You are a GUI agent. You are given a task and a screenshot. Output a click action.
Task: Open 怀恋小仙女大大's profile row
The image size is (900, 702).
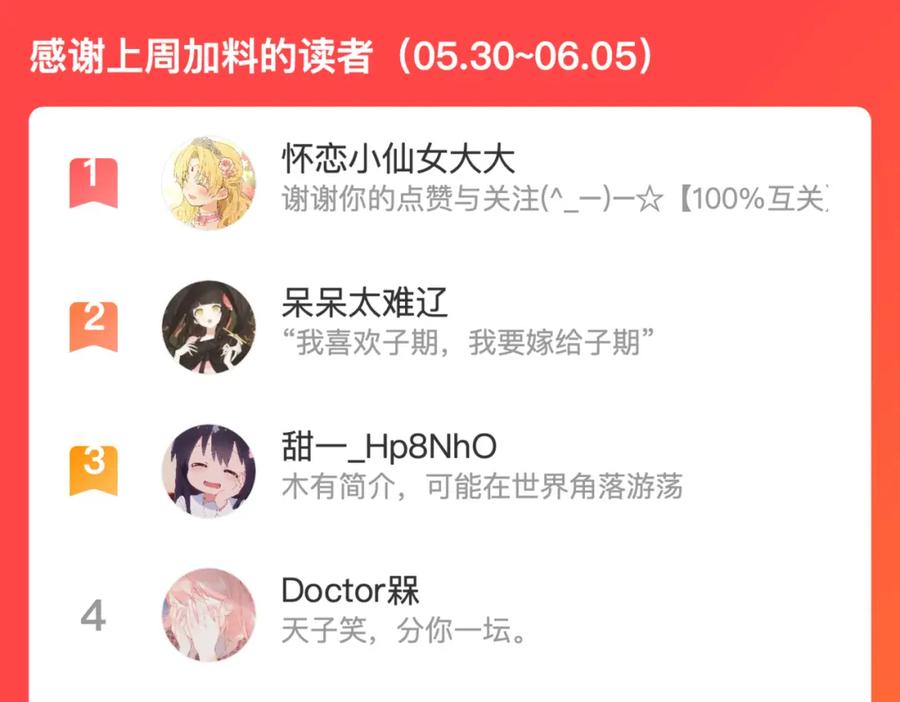click(449, 183)
